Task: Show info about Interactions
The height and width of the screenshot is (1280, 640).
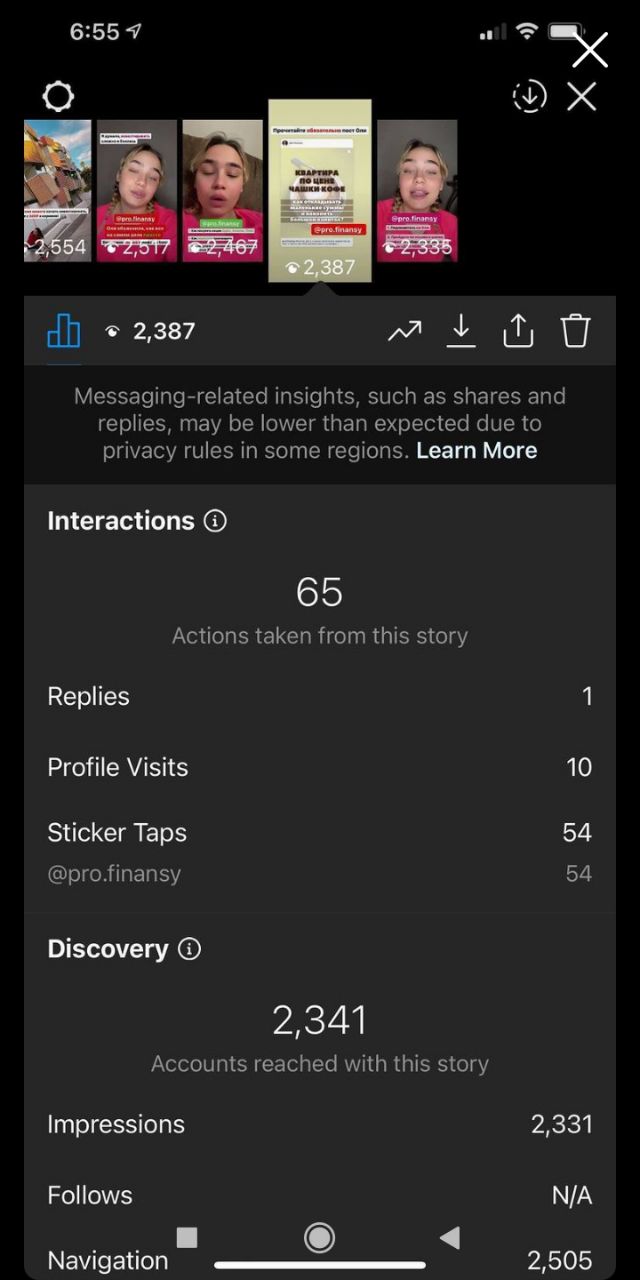Action: tap(215, 521)
